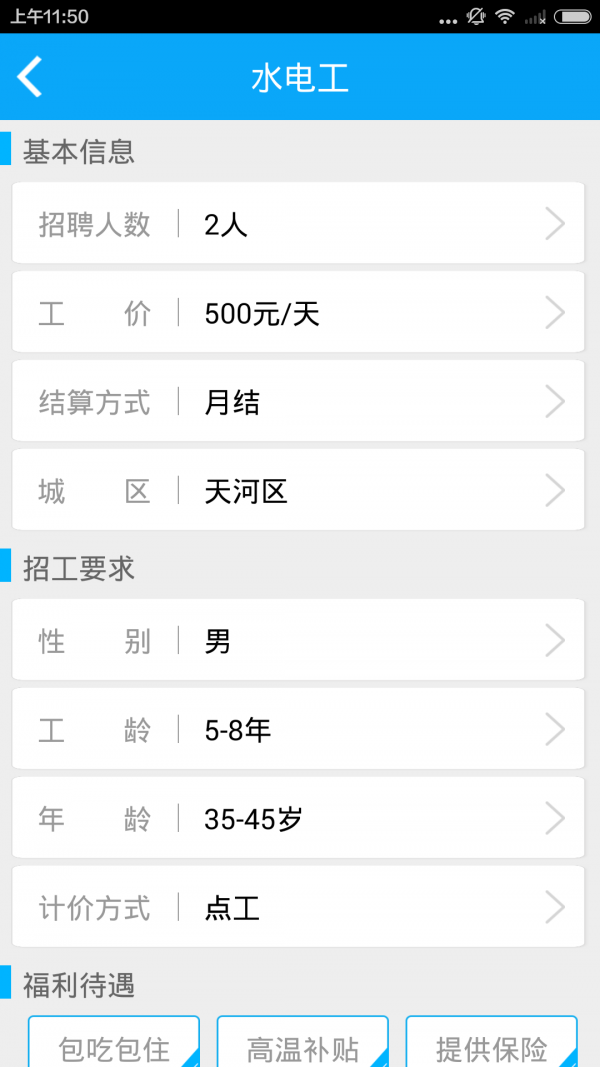This screenshot has height=1067, width=600.
Task: Toggle the 高温补贴 benefit chip
Action: tap(303, 1042)
